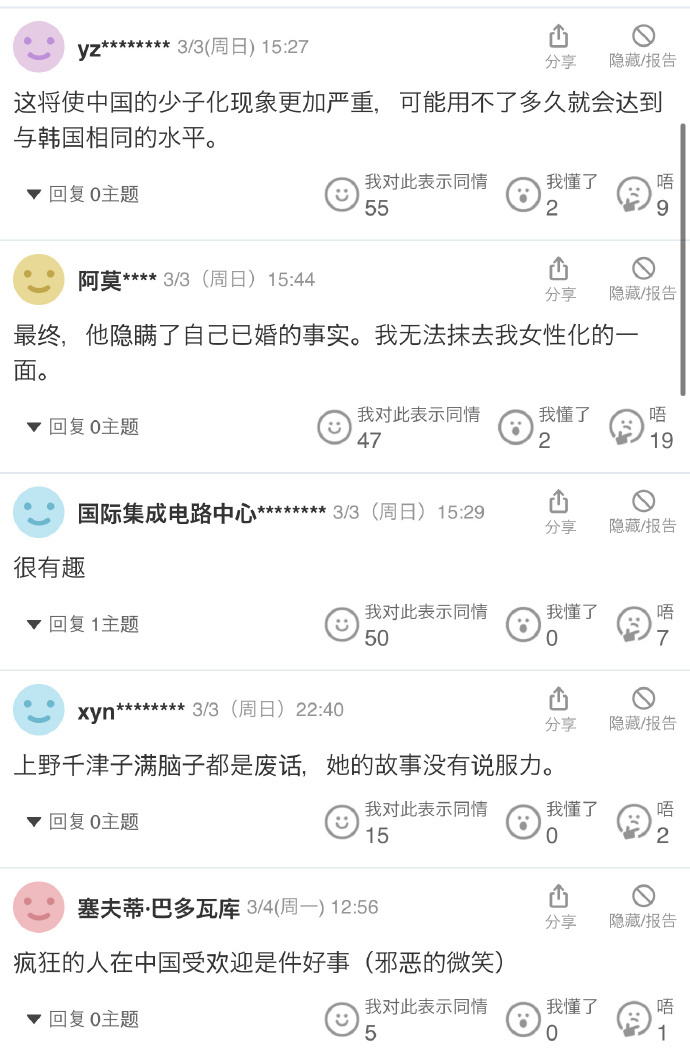Share the comment by 塞夫蒂·巴多瓦库

[559, 906]
